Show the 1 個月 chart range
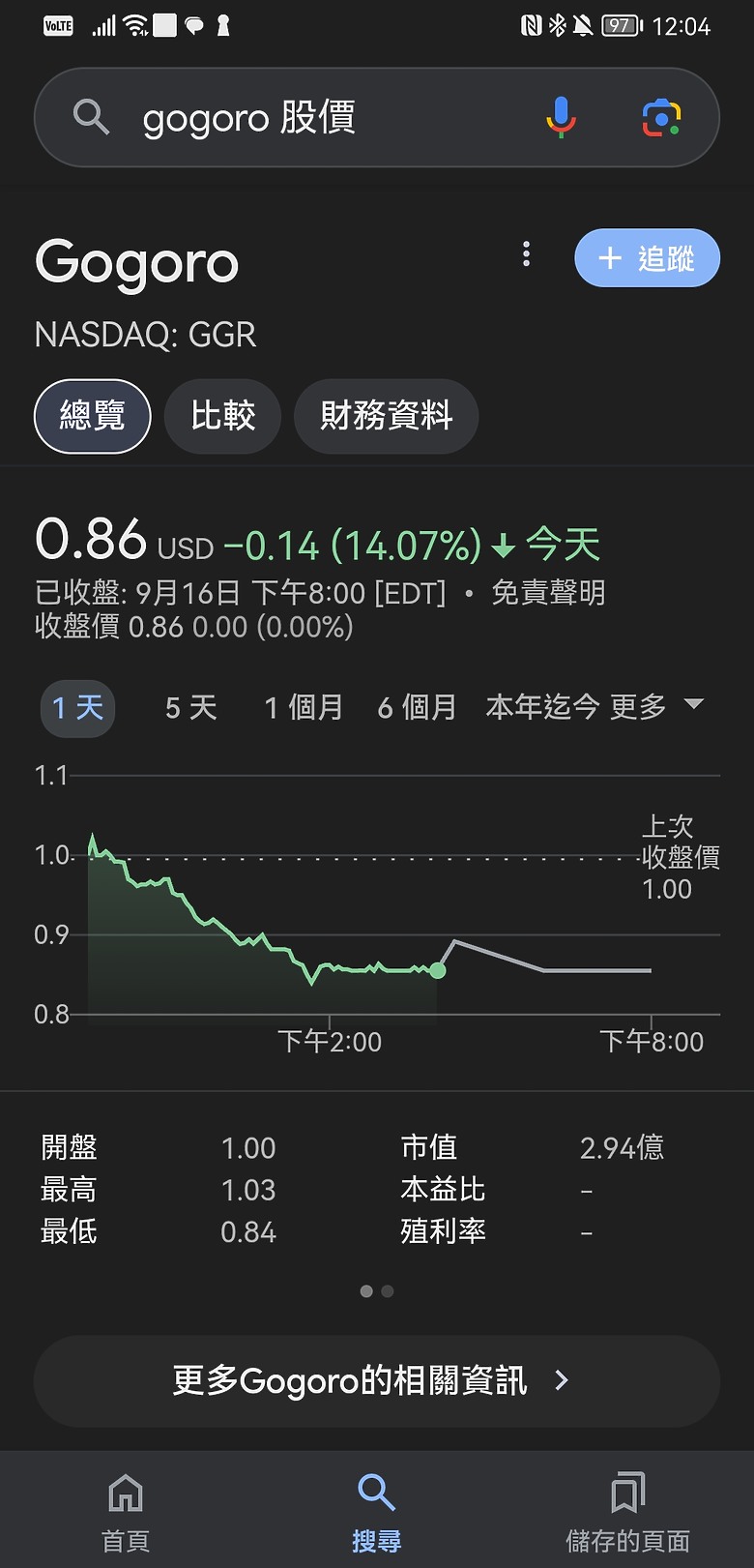 coord(304,708)
